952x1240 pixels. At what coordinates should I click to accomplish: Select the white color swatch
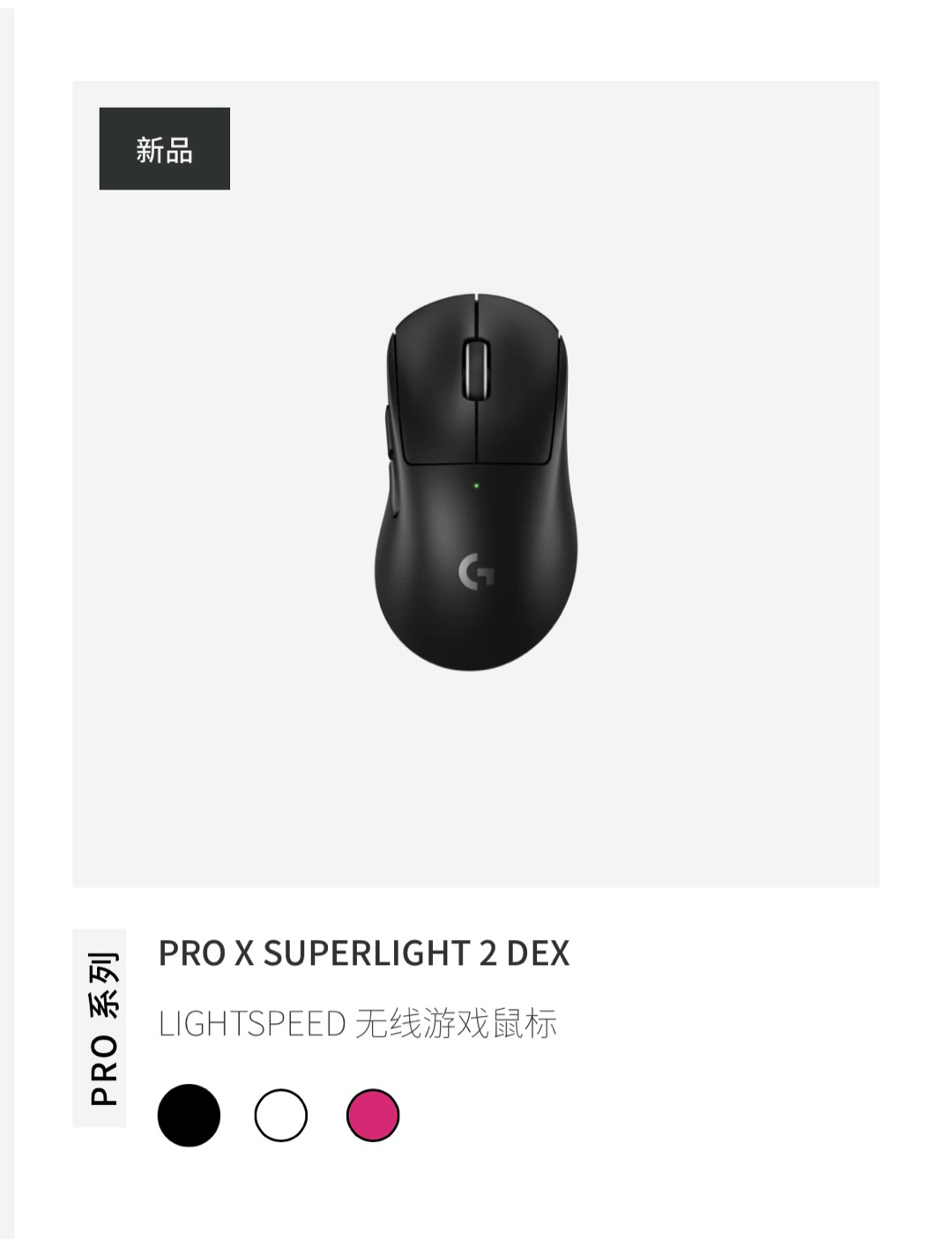tap(280, 1115)
